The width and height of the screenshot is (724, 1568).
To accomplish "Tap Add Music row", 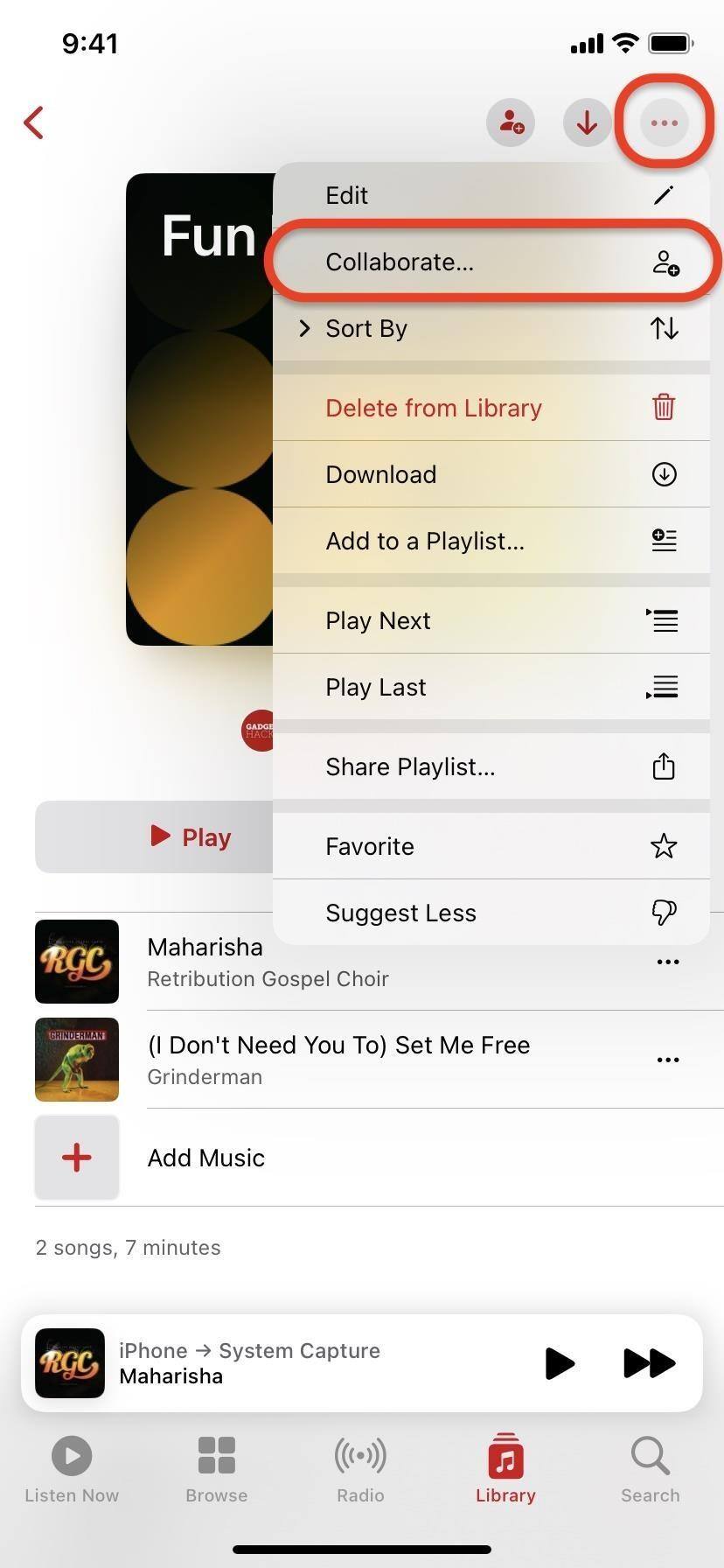I will click(206, 1158).
